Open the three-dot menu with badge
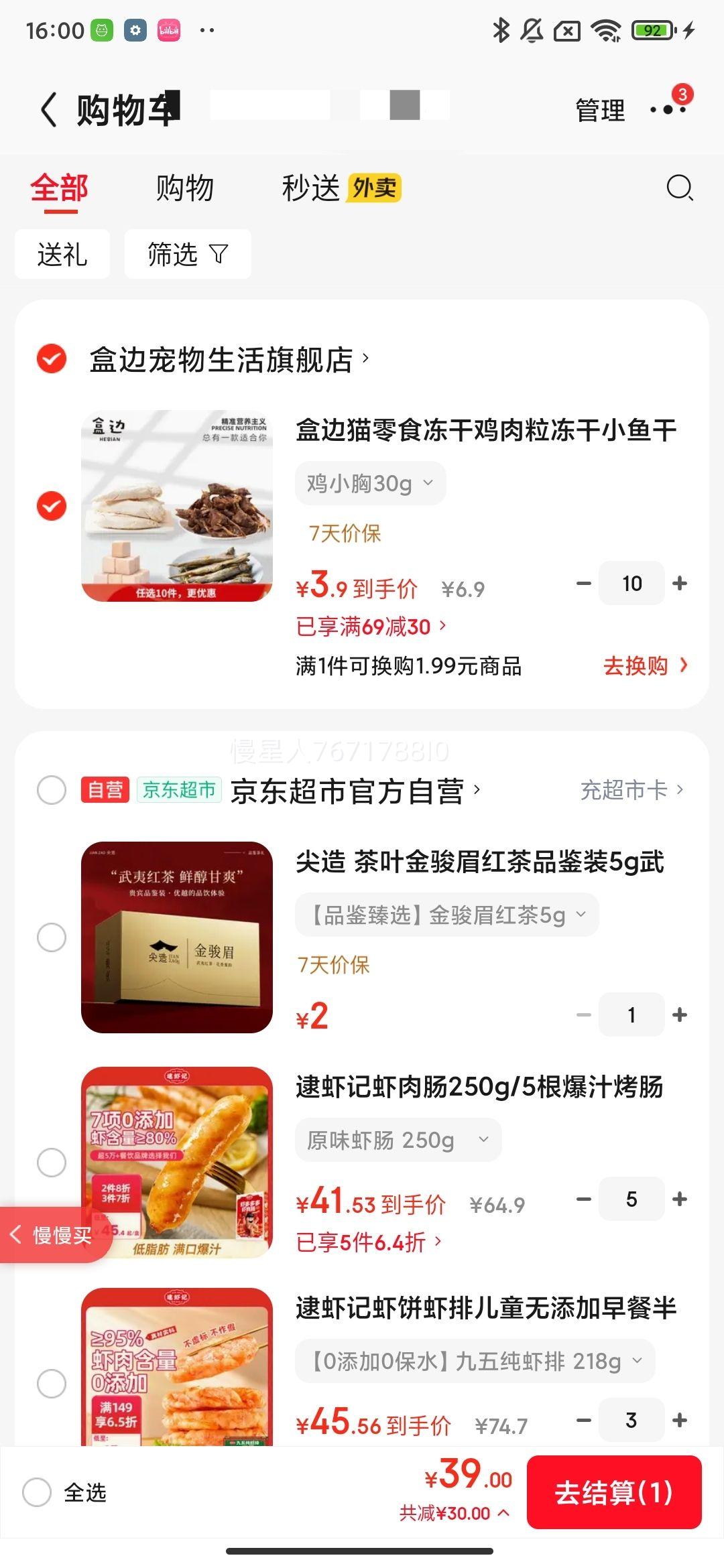Viewport: 724px width, 1568px height. (668, 109)
